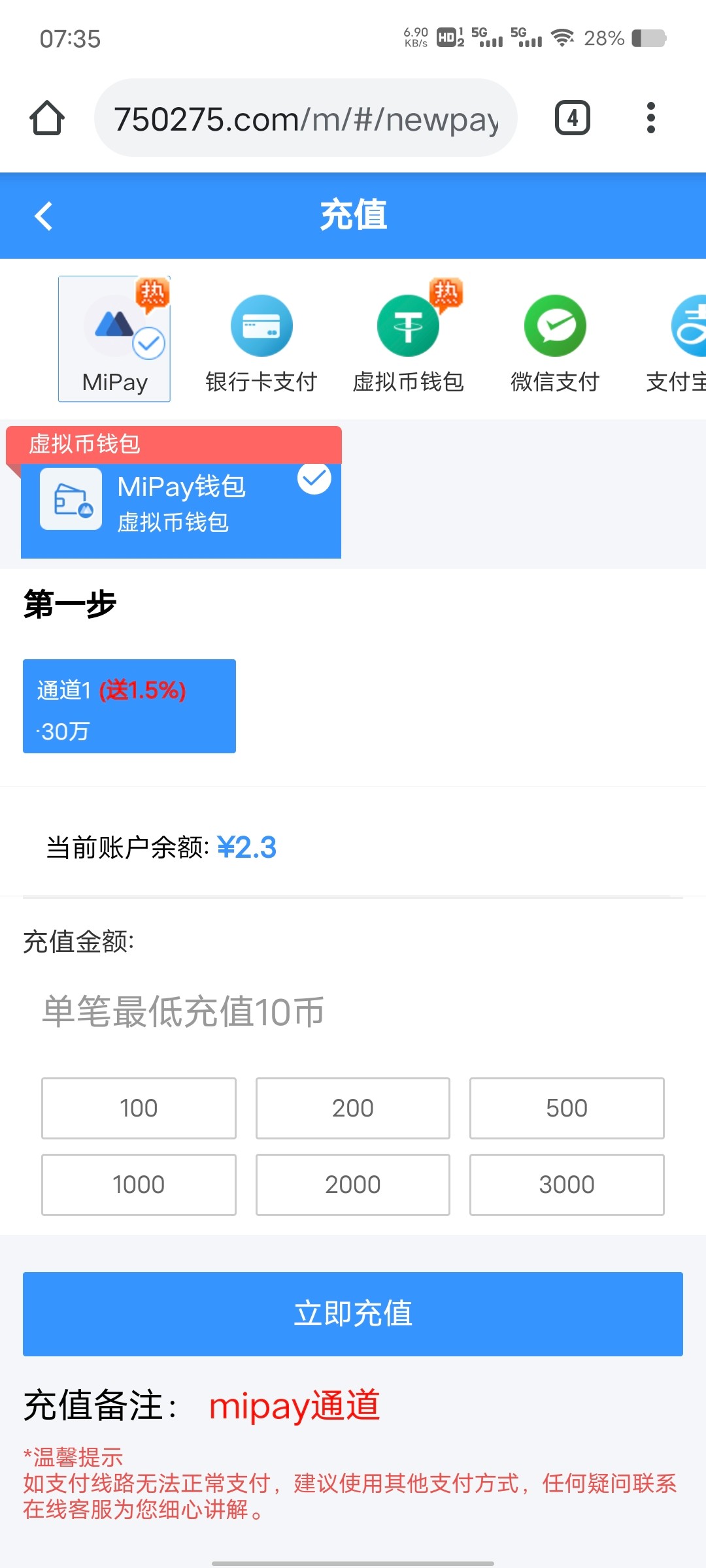Viewport: 706px width, 1568px height.
Task: Tap the 单笔最低充值10币 amount input field
Action: [353, 1010]
